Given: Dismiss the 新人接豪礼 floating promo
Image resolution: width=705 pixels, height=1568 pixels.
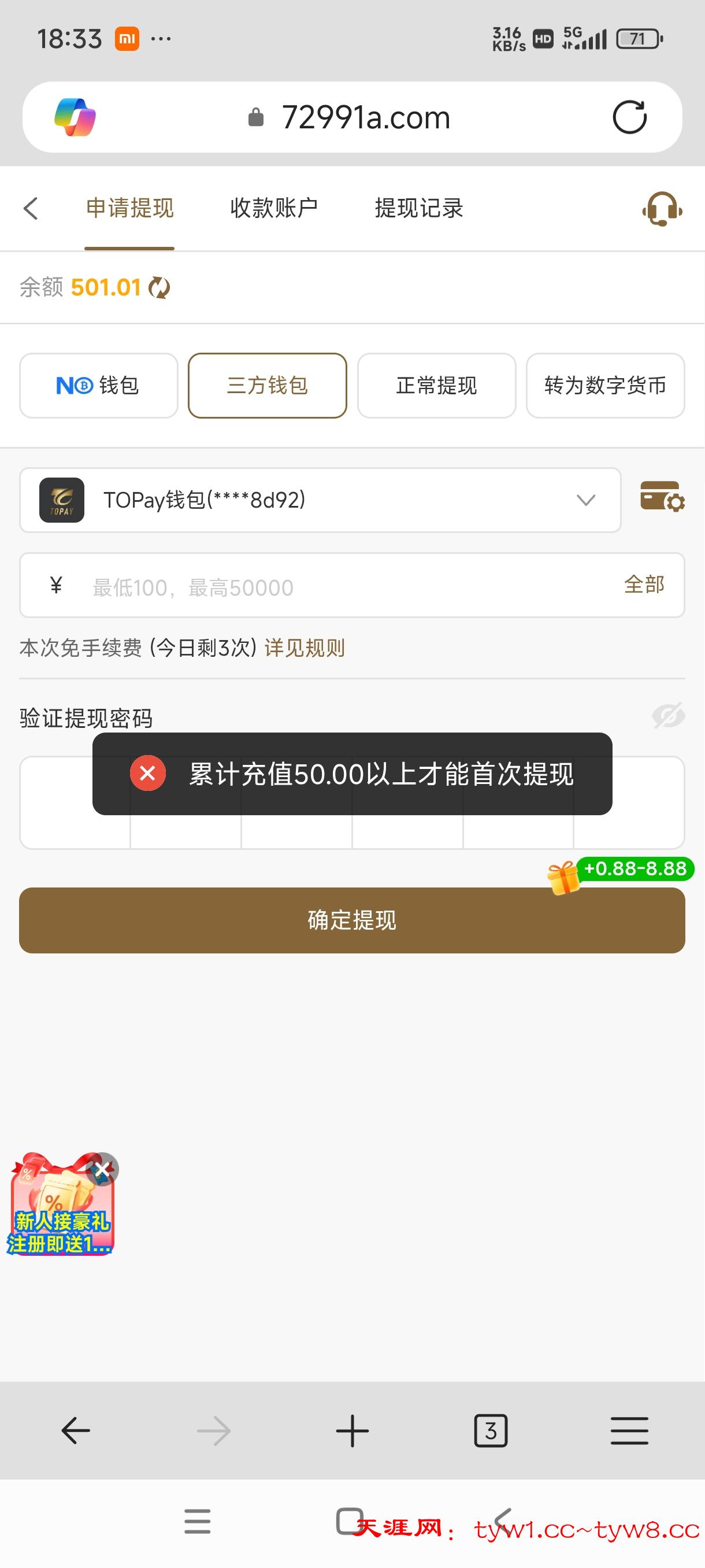Looking at the screenshot, I should click(x=103, y=1168).
